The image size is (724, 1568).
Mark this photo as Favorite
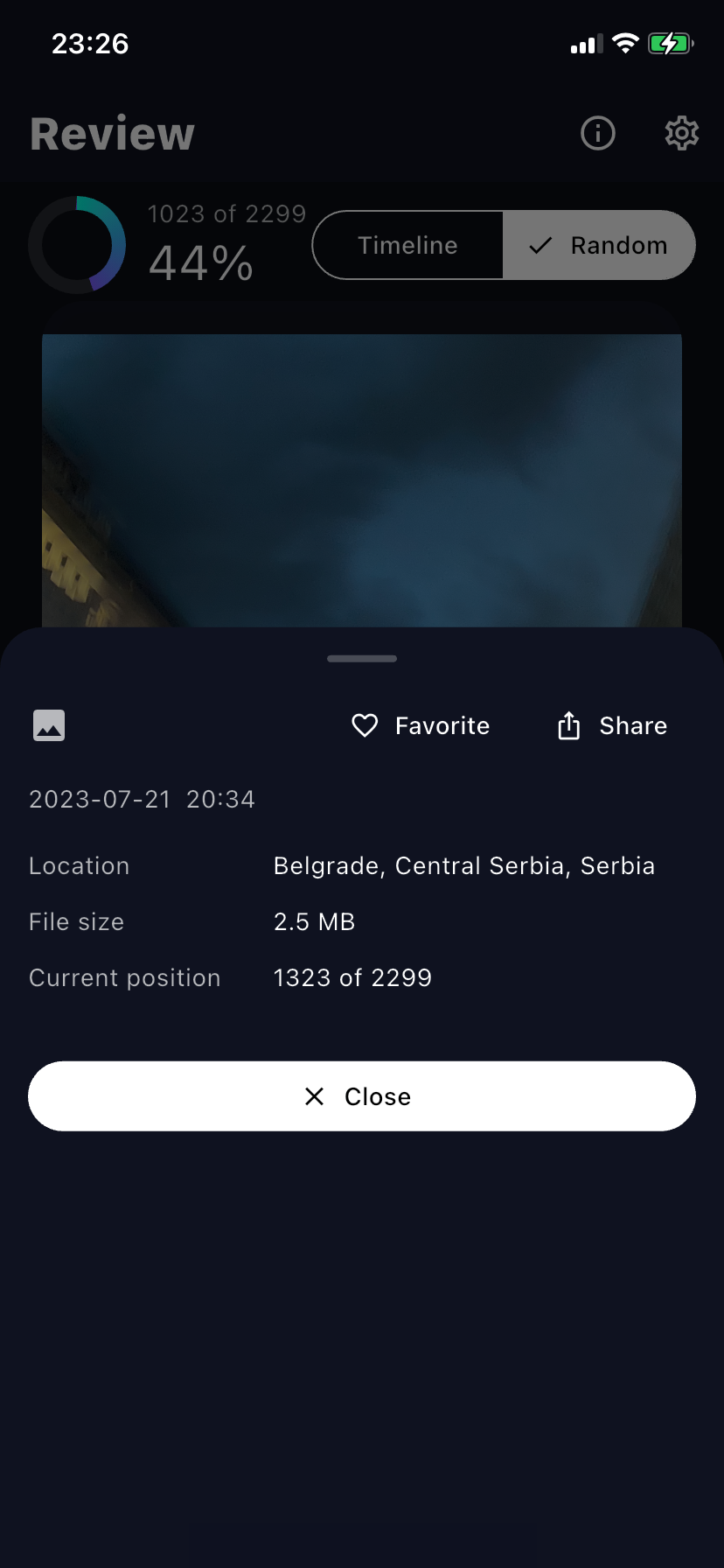coord(420,725)
